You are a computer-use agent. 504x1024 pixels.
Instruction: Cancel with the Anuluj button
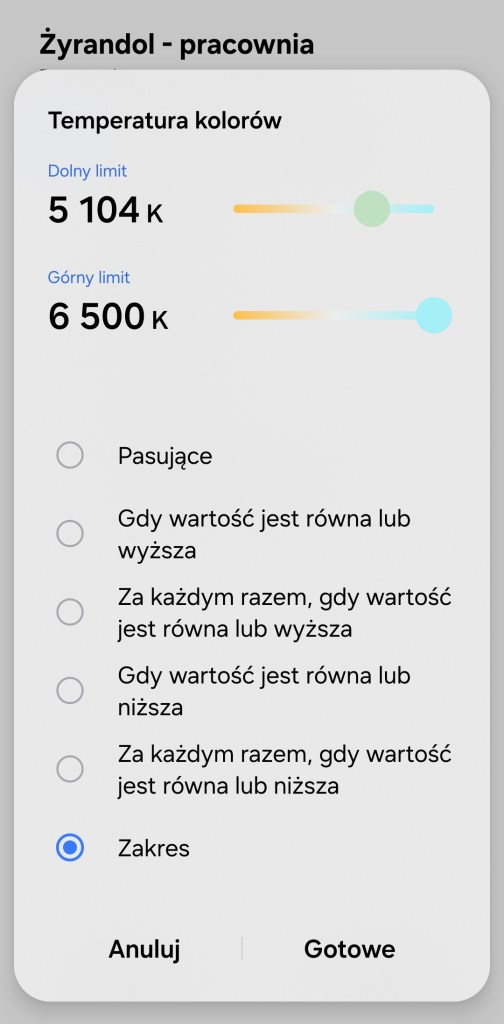[144, 949]
